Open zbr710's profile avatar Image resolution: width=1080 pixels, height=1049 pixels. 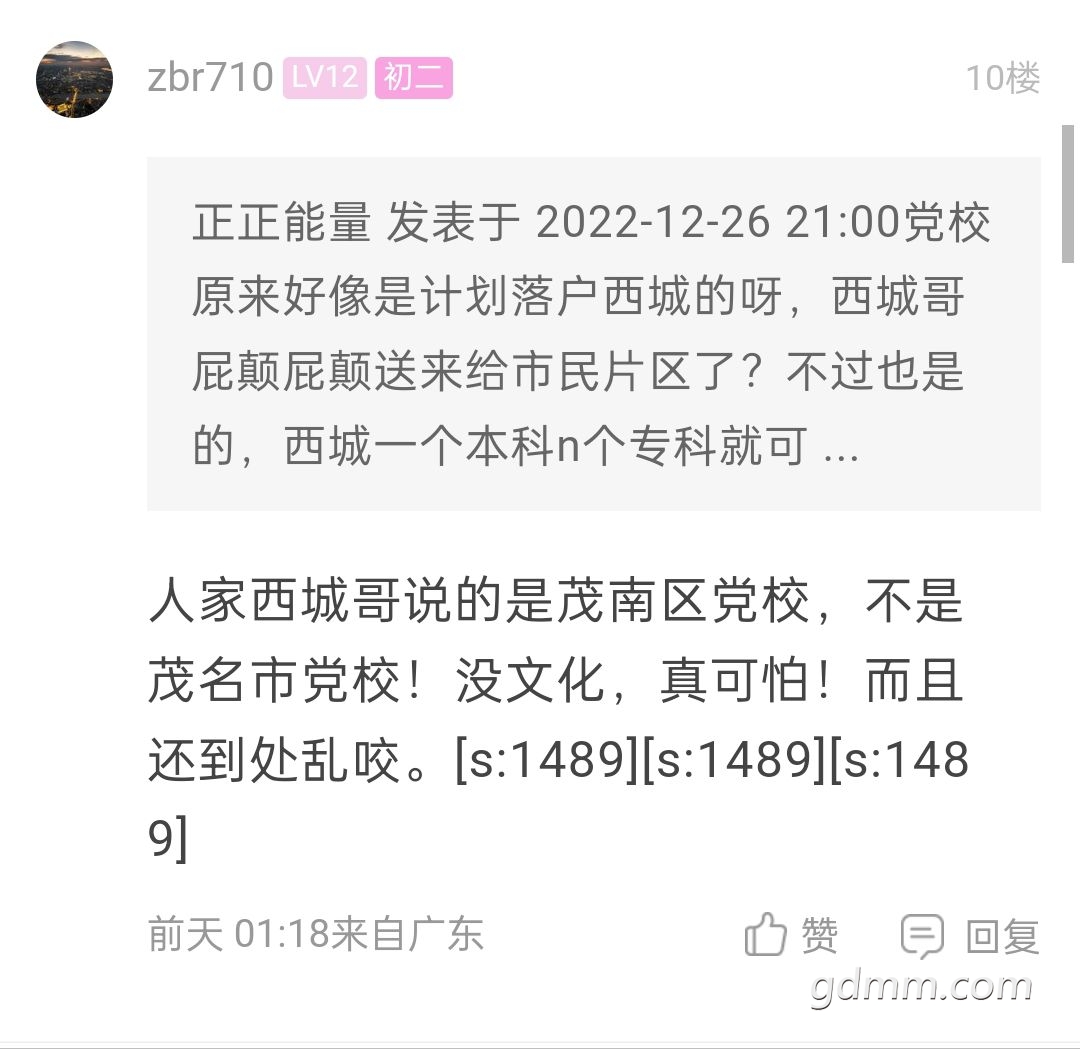(74, 79)
